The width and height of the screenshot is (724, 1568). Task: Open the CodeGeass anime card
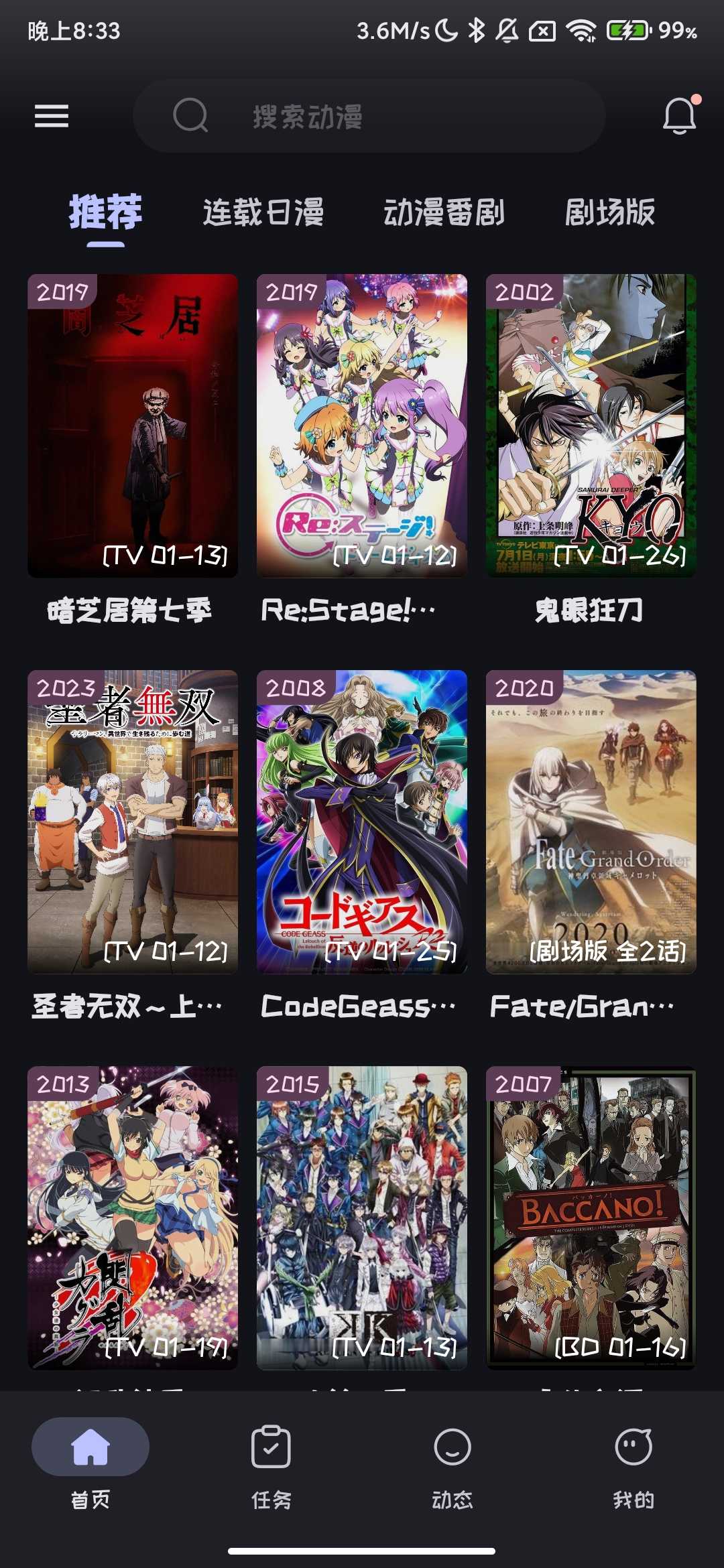(362, 822)
